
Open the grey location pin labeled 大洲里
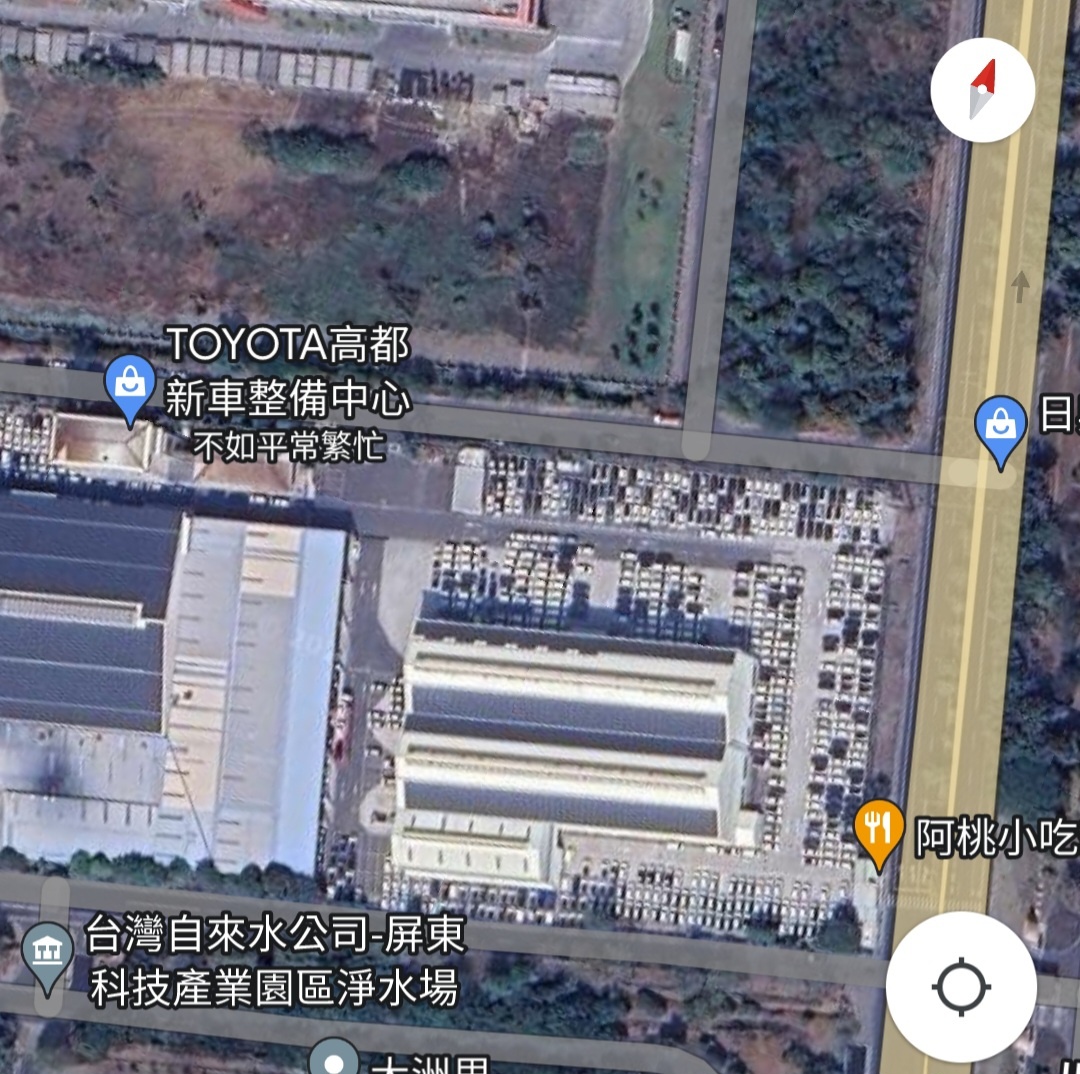(x=335, y=1058)
